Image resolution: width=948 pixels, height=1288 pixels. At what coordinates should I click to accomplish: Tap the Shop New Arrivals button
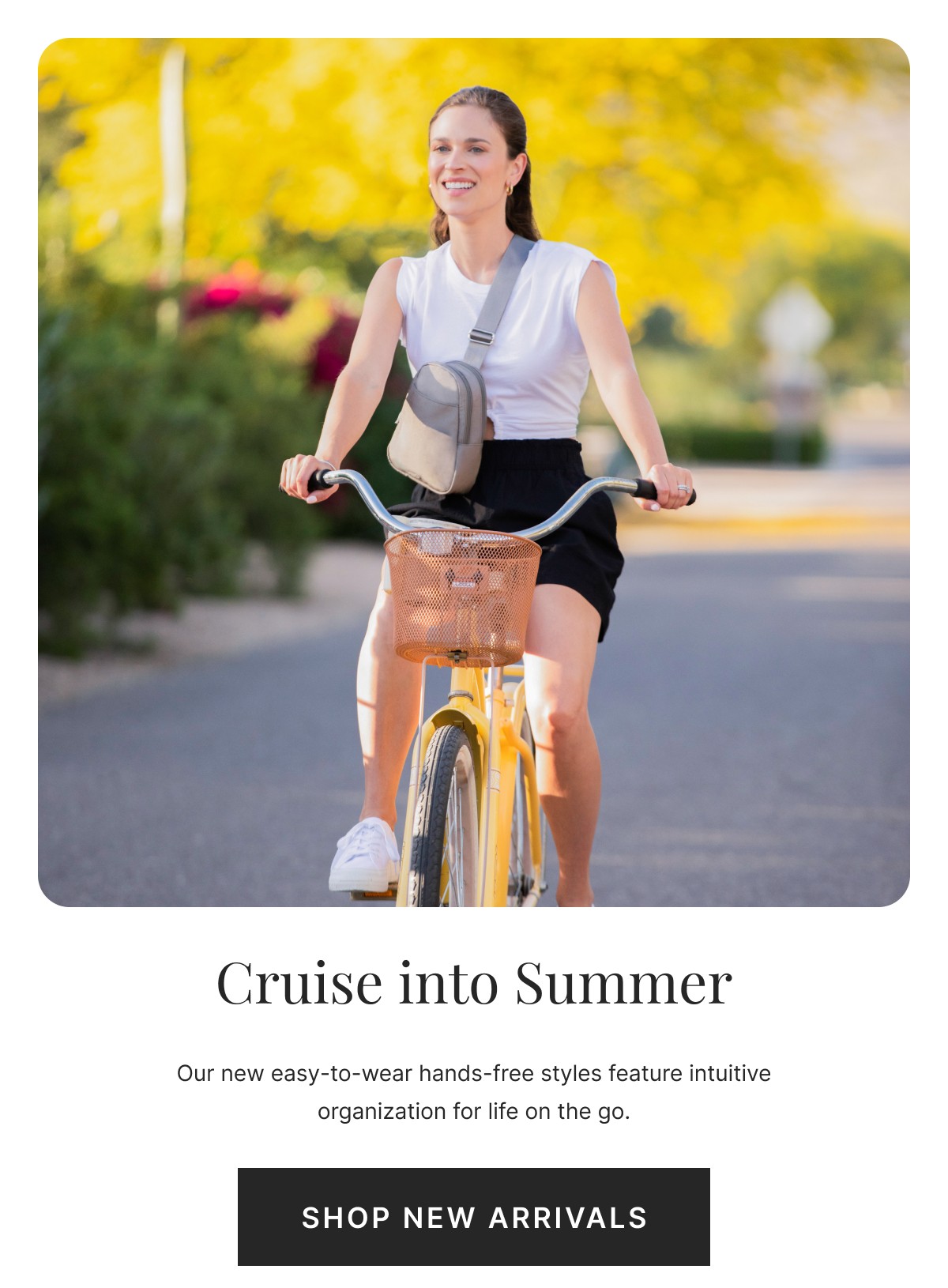474,1217
